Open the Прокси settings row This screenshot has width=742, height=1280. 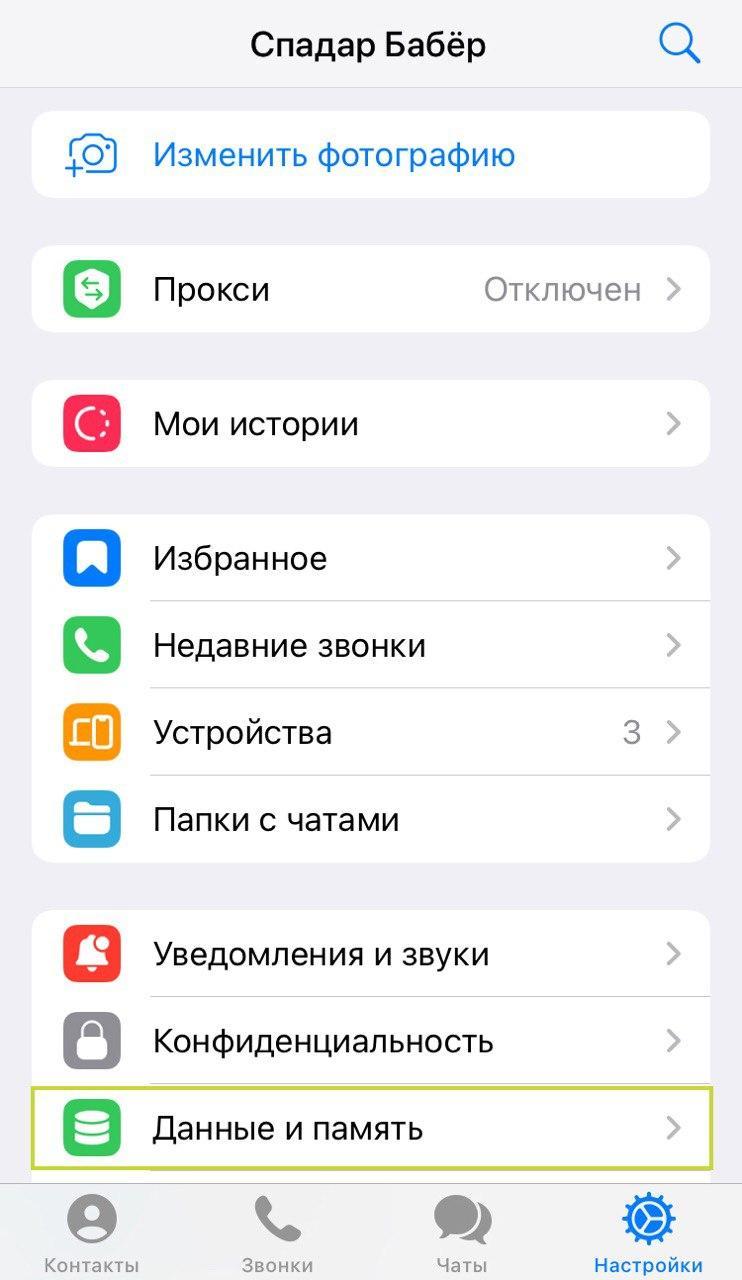coord(371,289)
